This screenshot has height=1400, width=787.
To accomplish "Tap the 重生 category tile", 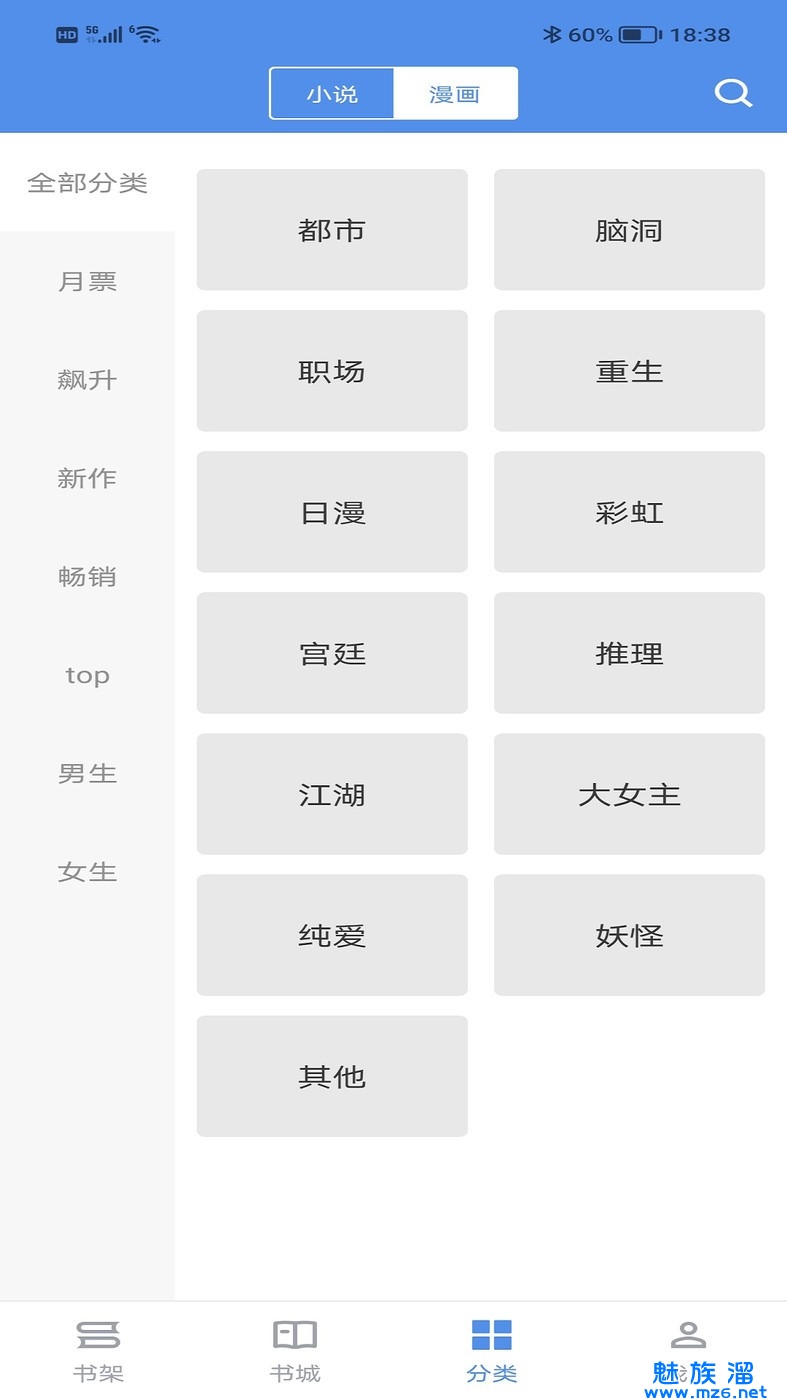I will 629,371.
